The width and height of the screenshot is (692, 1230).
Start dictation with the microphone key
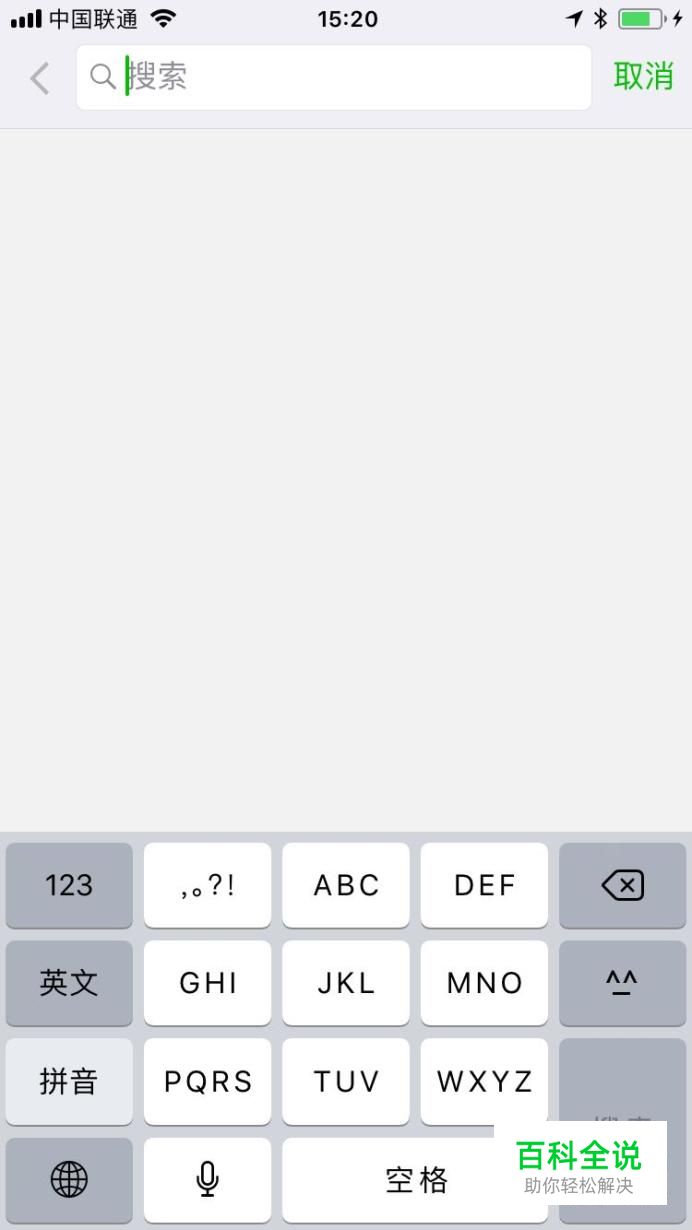207,1180
